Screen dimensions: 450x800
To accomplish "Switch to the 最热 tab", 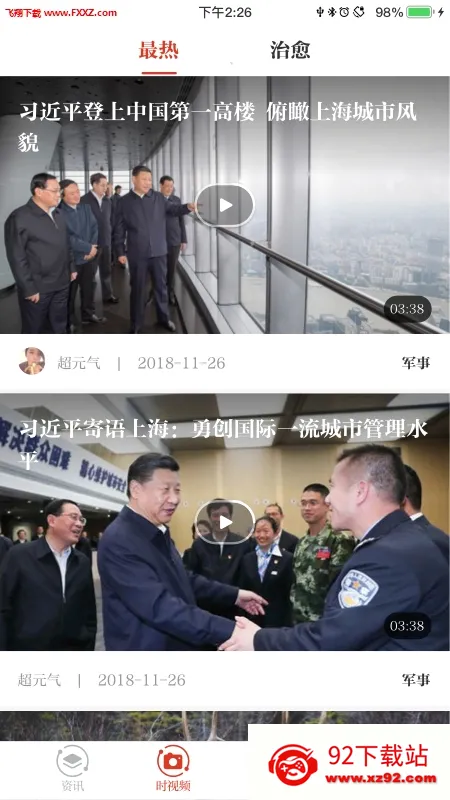I will click(159, 51).
